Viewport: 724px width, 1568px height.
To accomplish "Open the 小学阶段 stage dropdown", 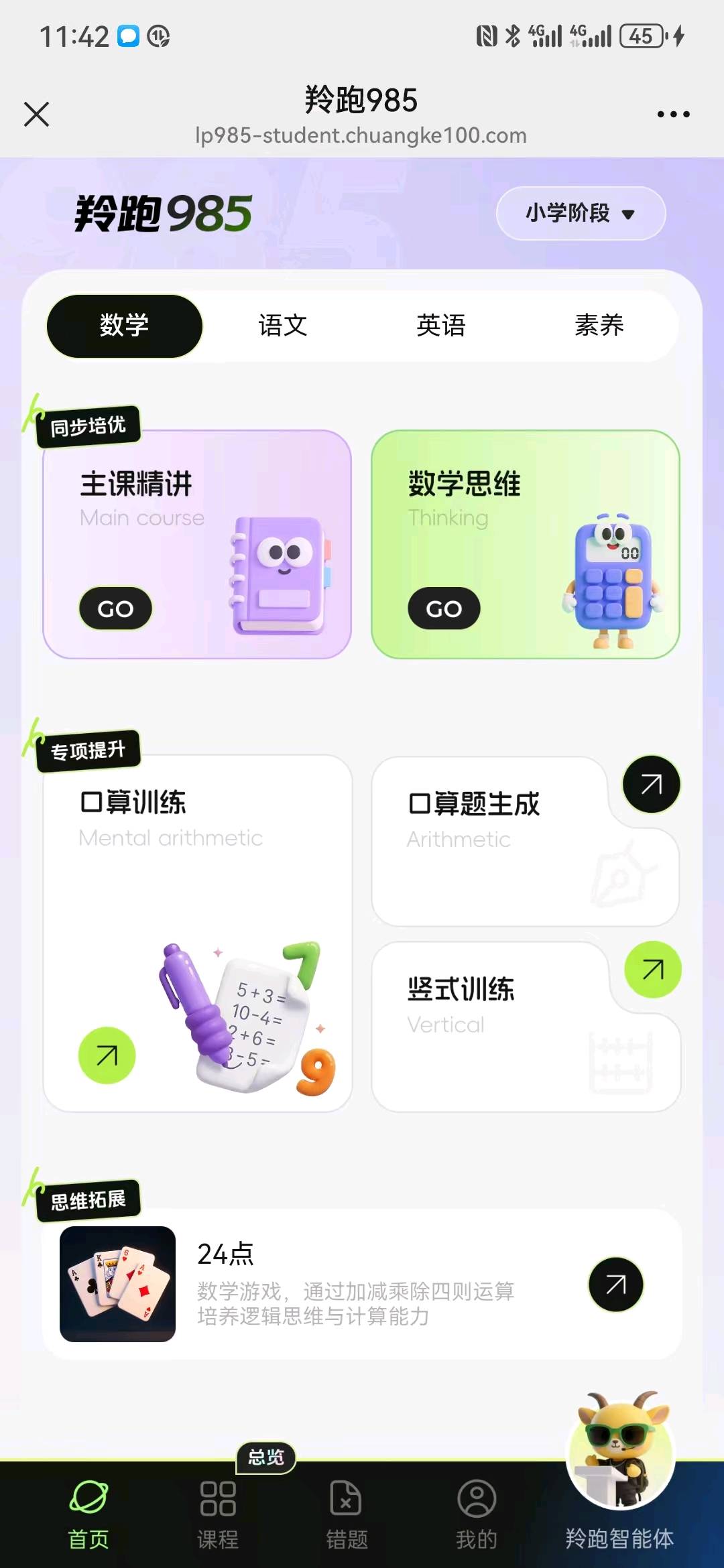I will pos(580,214).
